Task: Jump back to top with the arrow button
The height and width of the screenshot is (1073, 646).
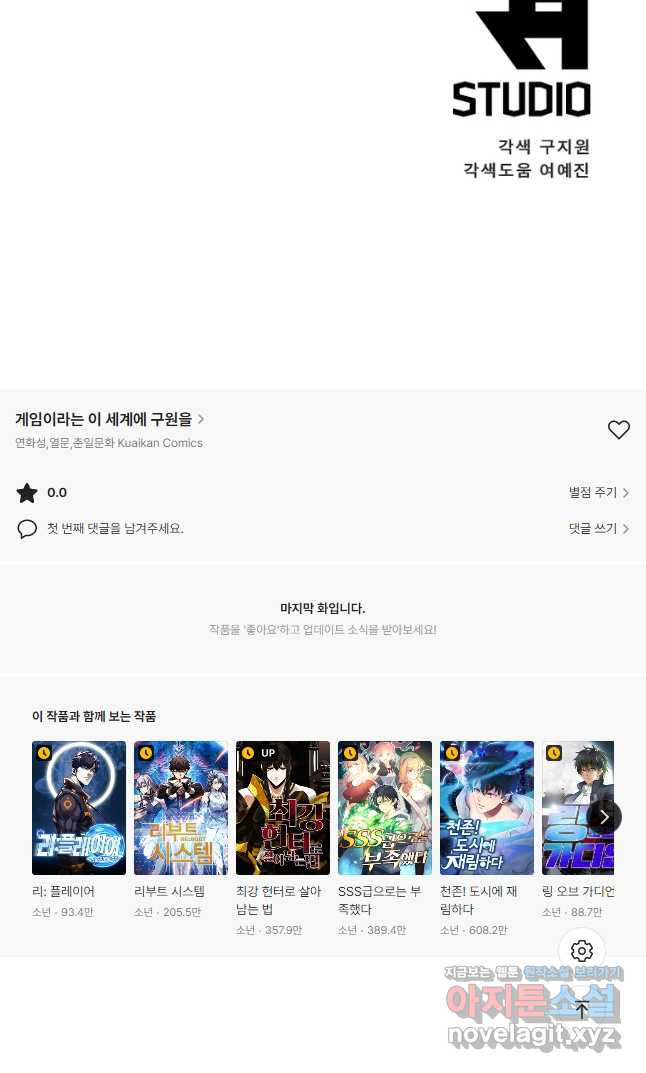Action: 582,1009
